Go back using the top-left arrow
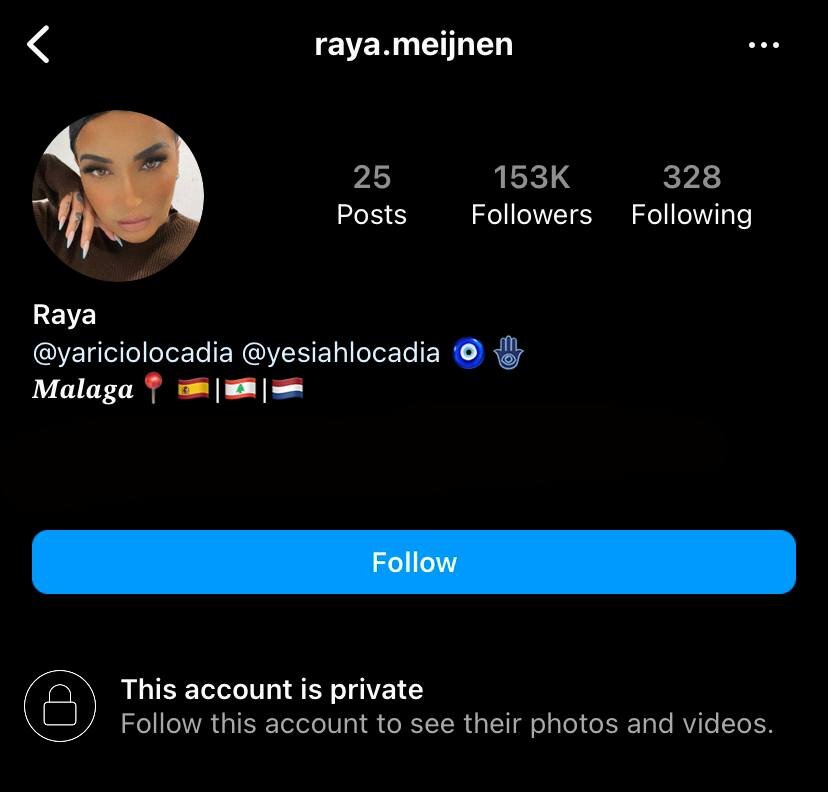Viewport: 828px width, 792px height. coord(38,45)
